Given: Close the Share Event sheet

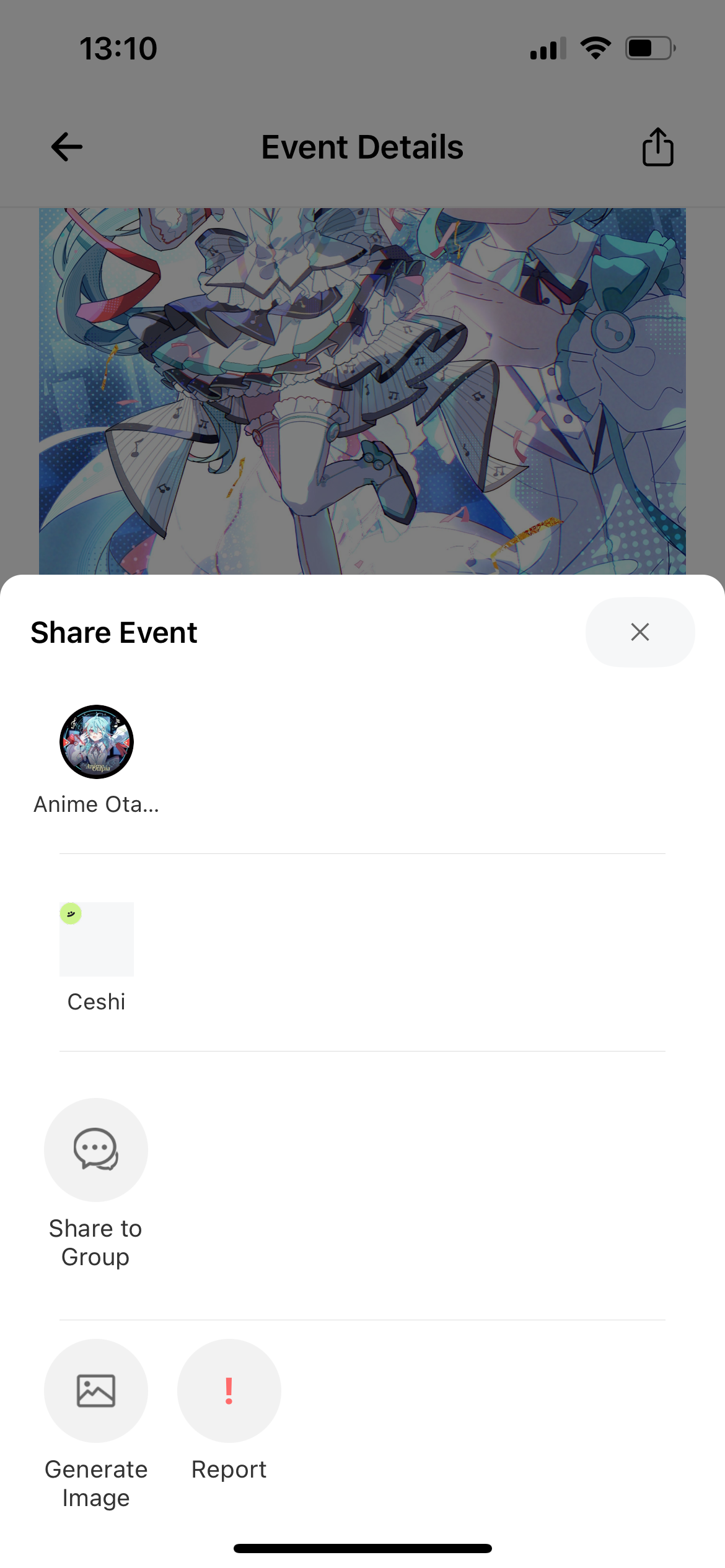Looking at the screenshot, I should (x=639, y=632).
